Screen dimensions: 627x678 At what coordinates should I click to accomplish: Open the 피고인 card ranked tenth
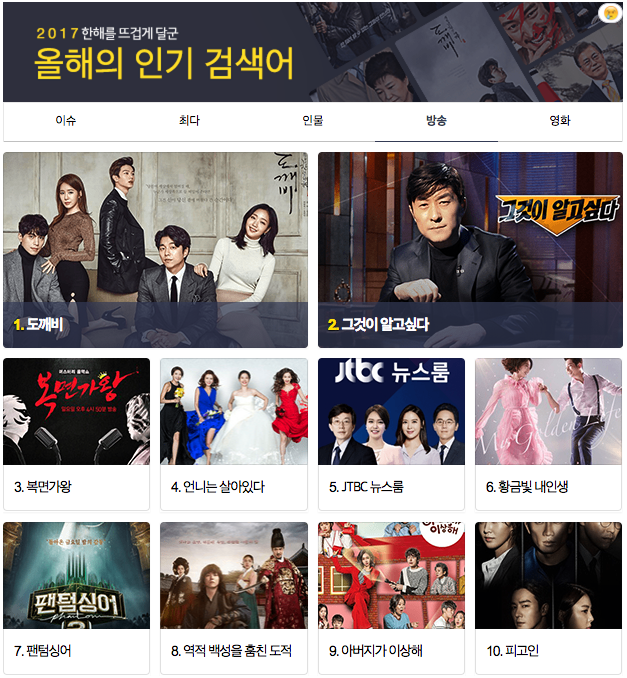pyautogui.click(x=548, y=597)
